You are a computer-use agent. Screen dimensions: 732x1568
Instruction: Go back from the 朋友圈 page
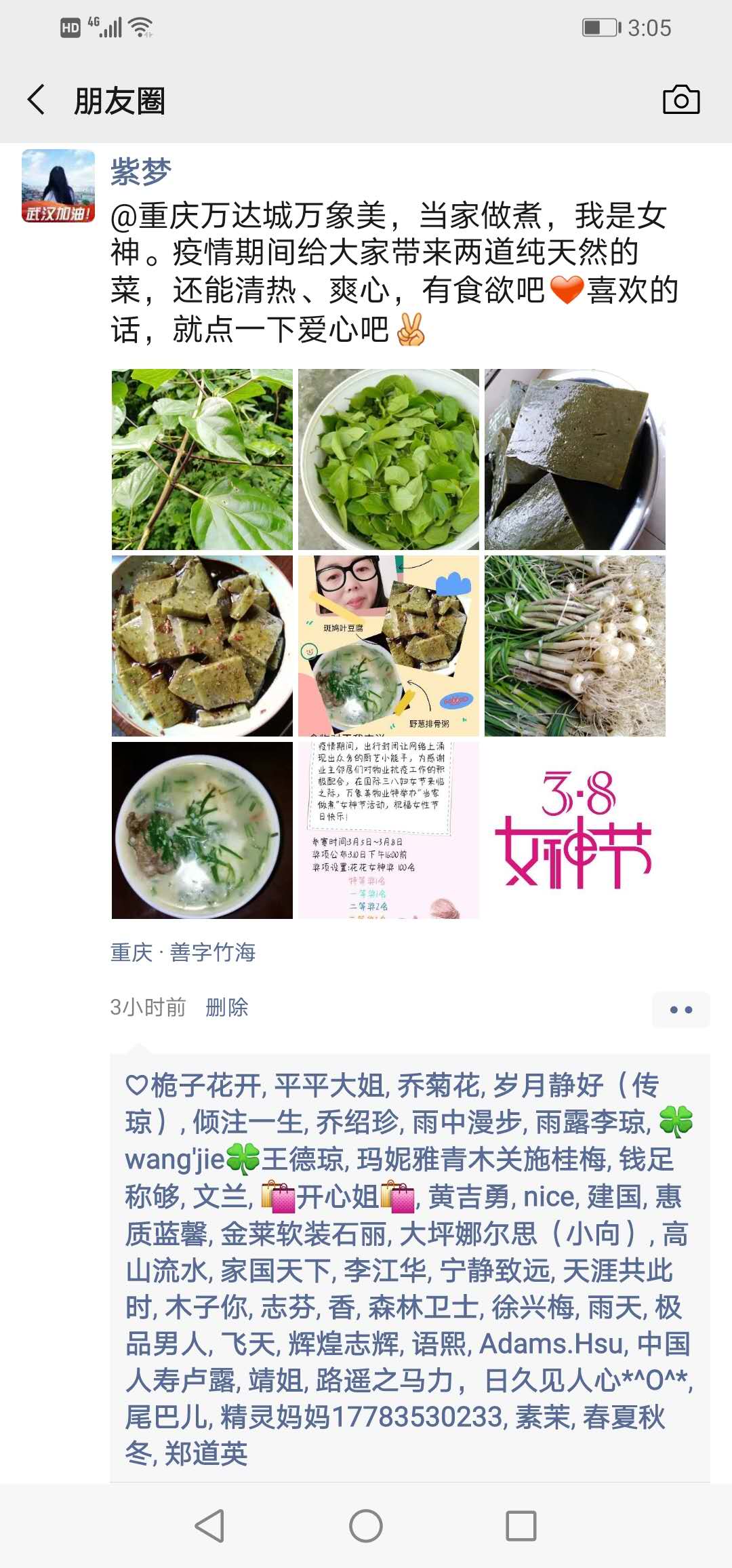pyautogui.click(x=37, y=100)
